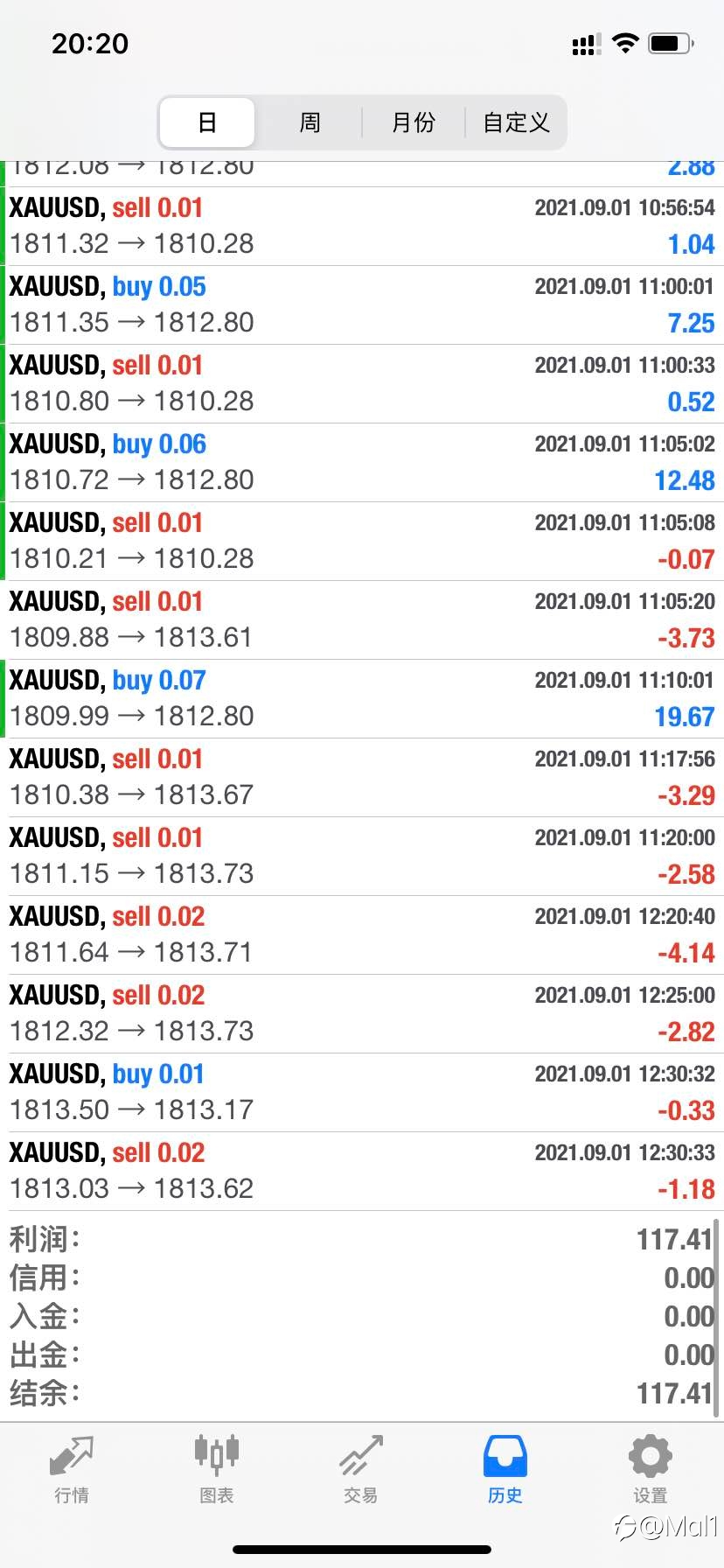The image size is (724, 1568).
Task: Open the 设置 settings tab
Action: [x=651, y=1470]
